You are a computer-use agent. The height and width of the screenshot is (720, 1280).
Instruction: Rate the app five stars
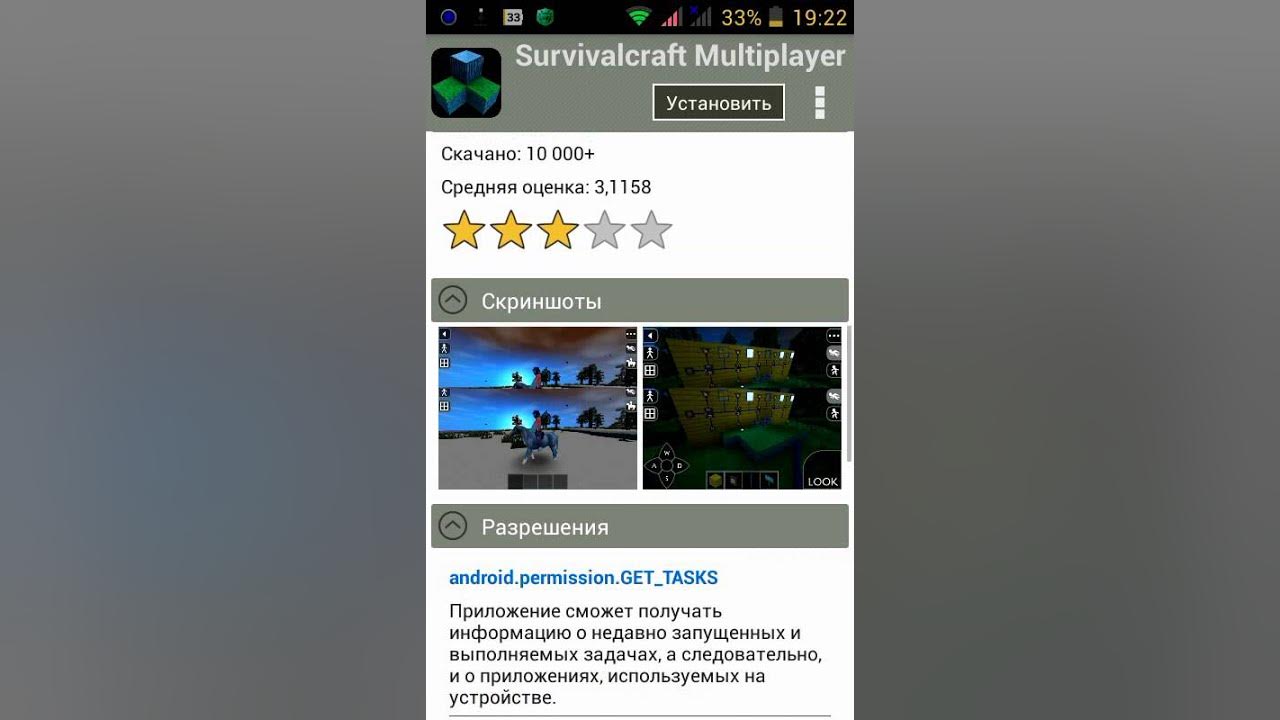click(x=652, y=230)
